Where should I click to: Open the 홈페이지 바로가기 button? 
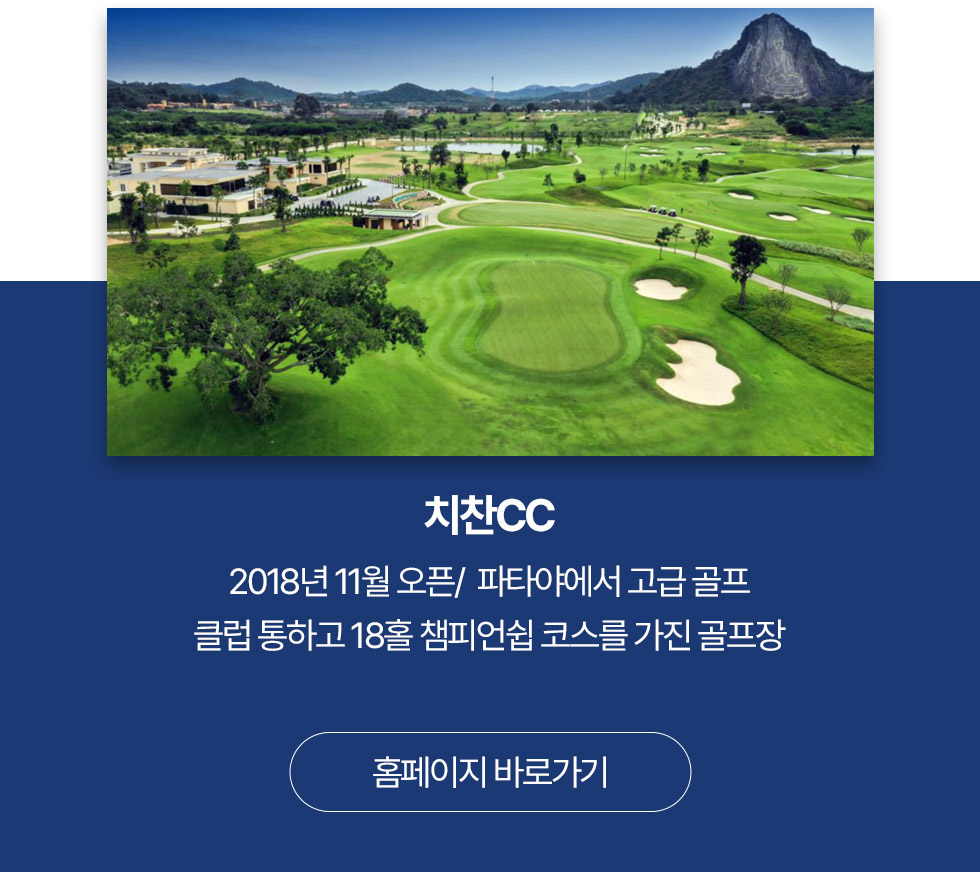tap(490, 772)
